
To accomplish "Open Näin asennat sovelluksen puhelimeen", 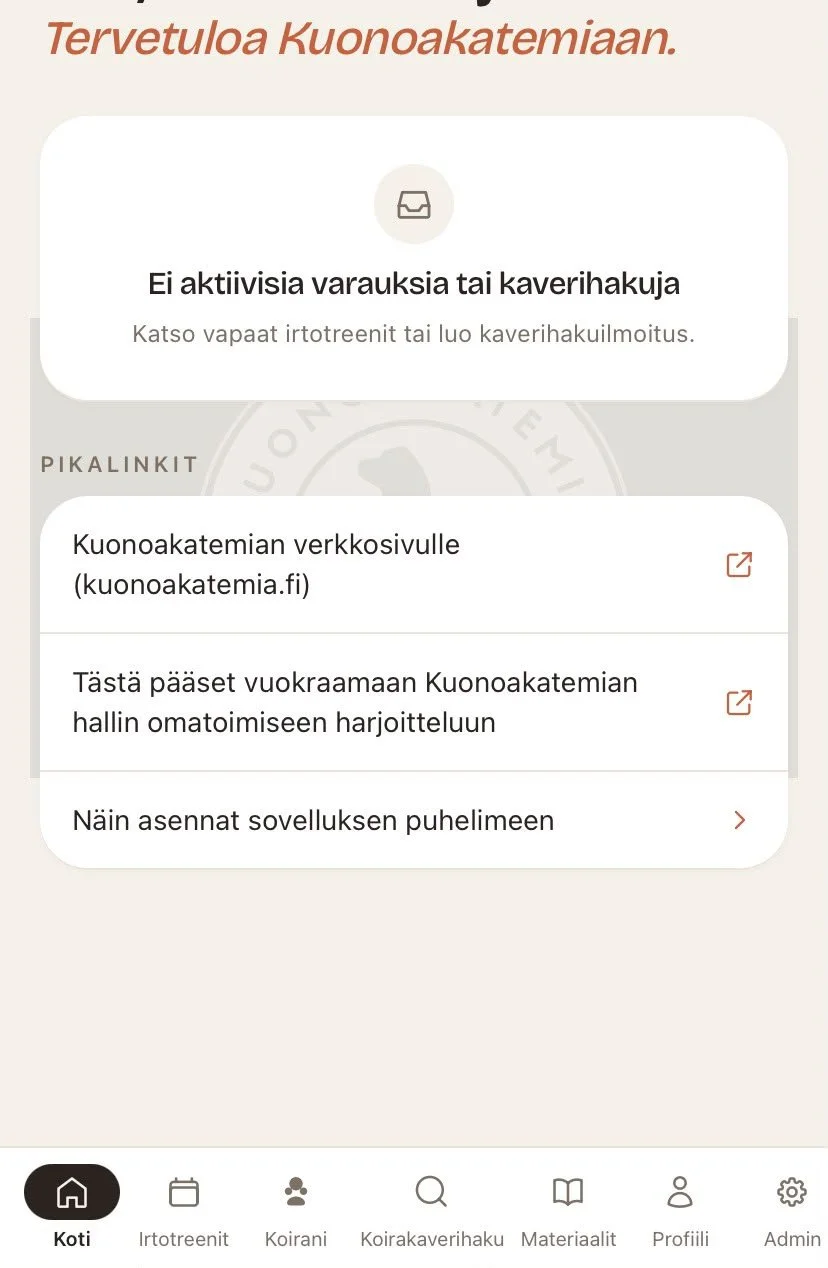I will pyautogui.click(x=413, y=821).
